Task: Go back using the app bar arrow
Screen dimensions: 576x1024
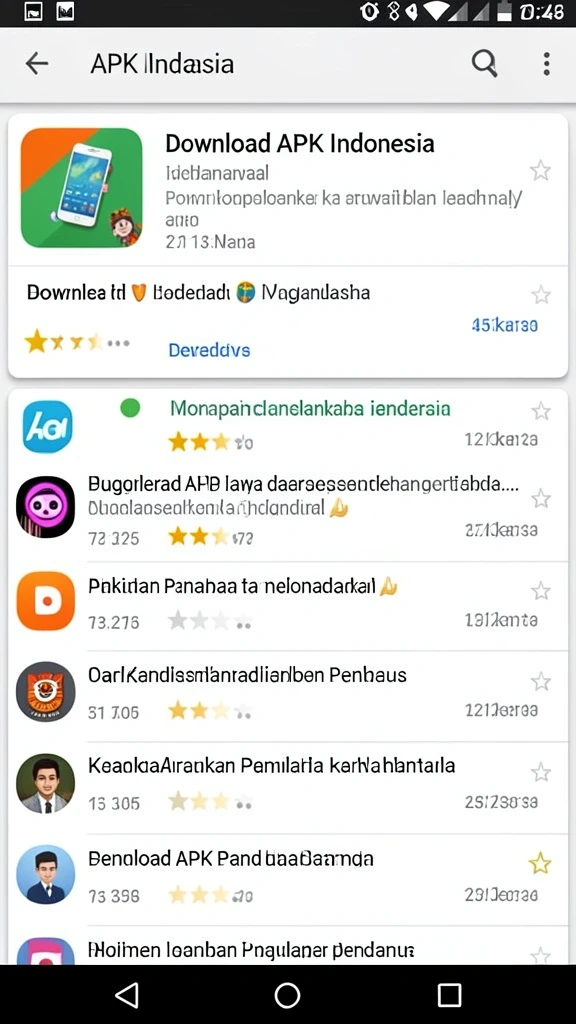Action: coord(37,63)
